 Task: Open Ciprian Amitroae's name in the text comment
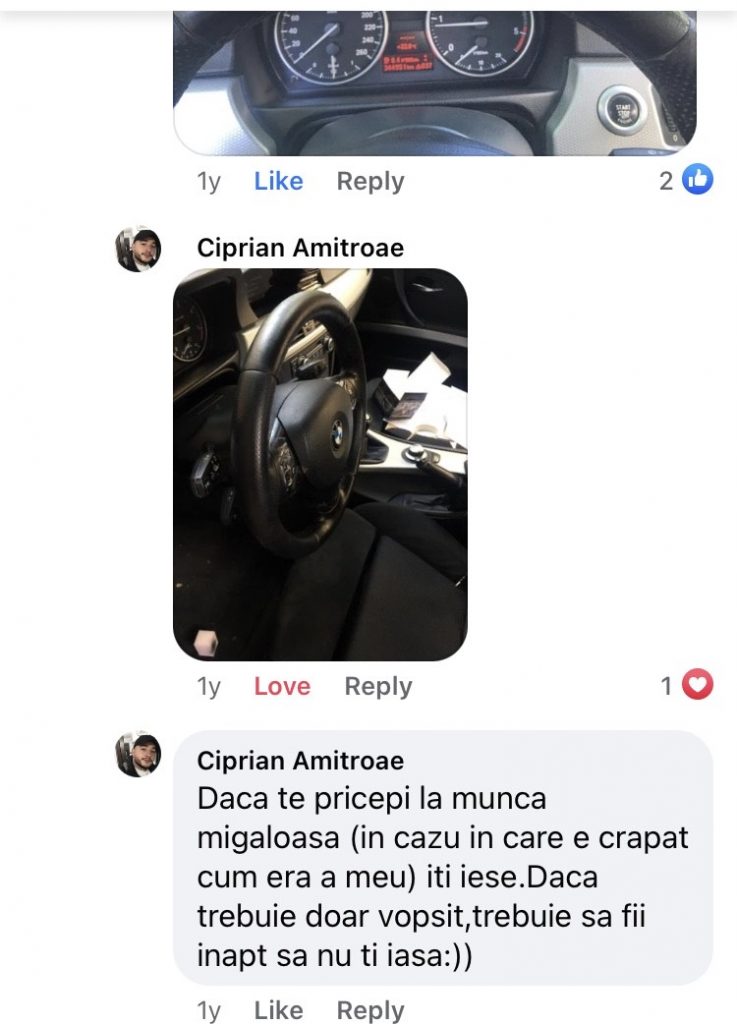click(300, 760)
